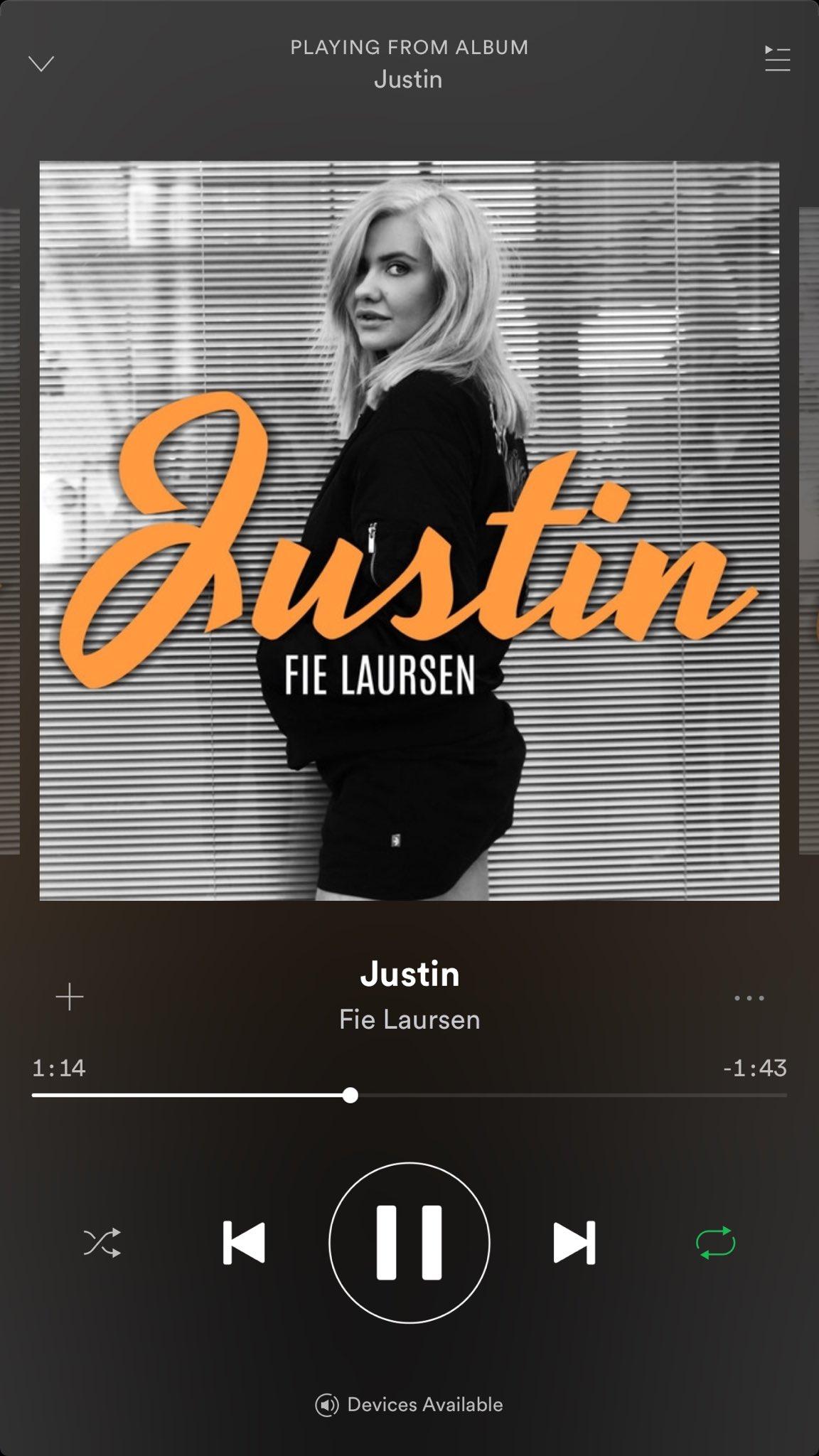The height and width of the screenshot is (1456, 819).
Task: Open the Justin album from the header
Action: (408, 79)
